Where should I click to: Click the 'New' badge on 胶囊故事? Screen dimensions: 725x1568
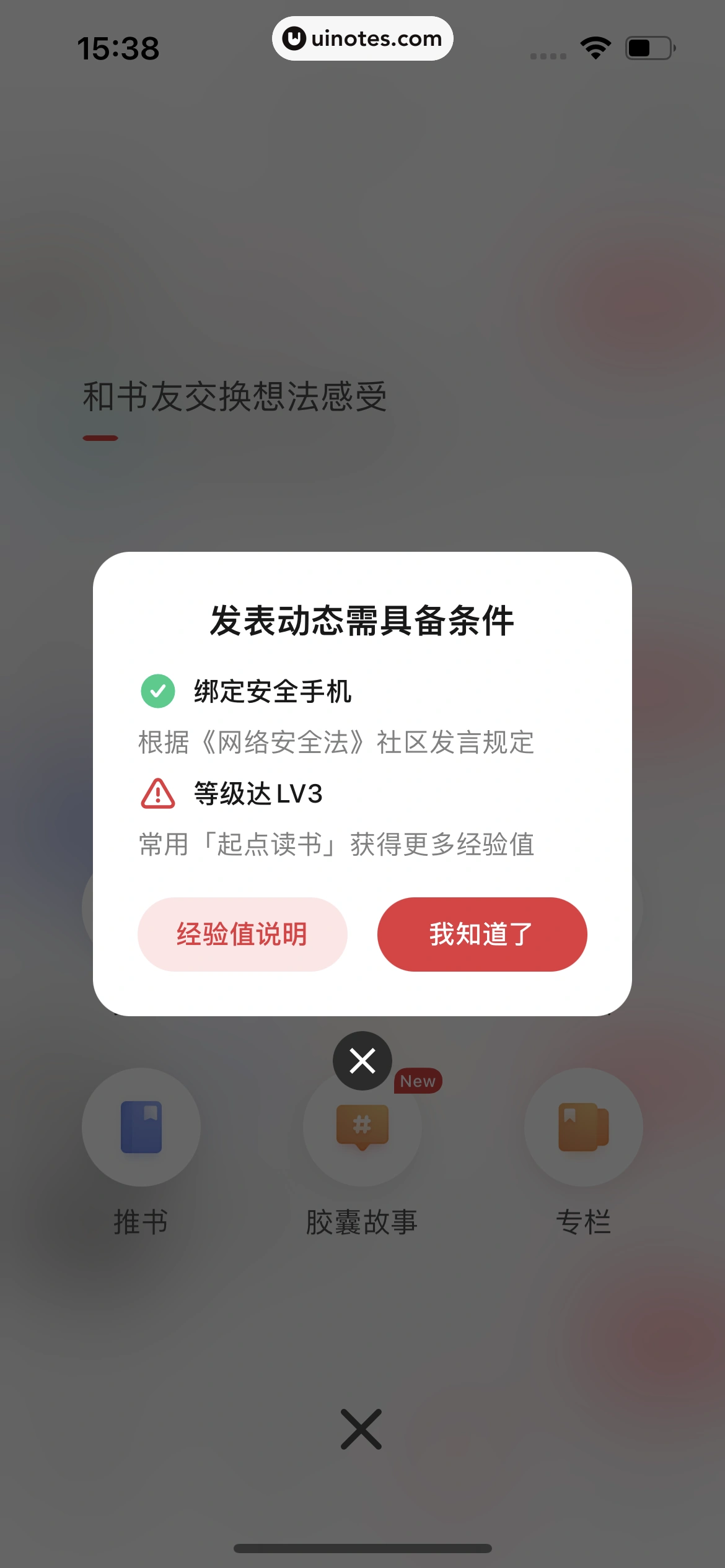[418, 1081]
